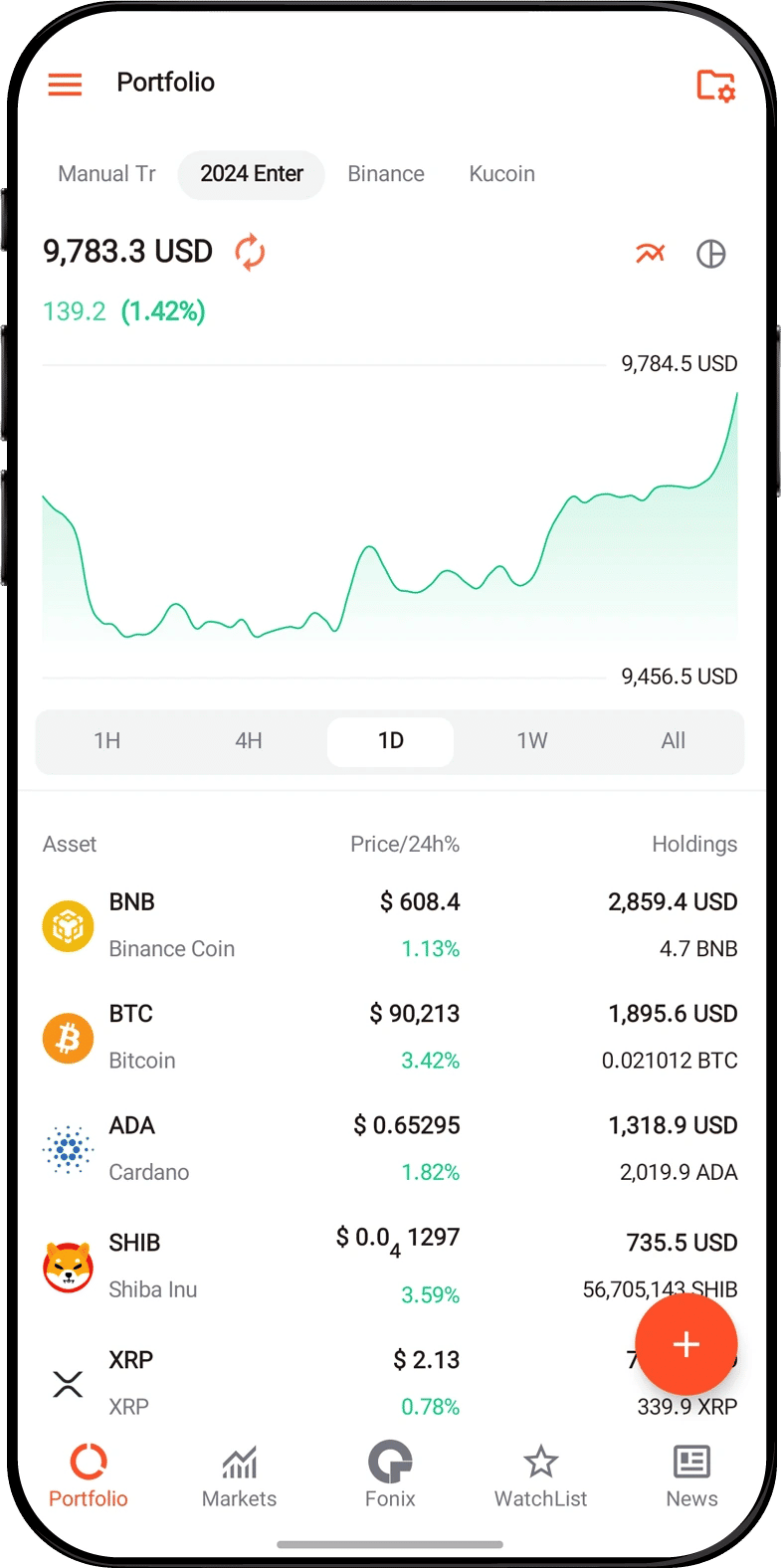Open the hamburger drawer menu
Viewport: 781px width, 1568px height.
(x=65, y=84)
